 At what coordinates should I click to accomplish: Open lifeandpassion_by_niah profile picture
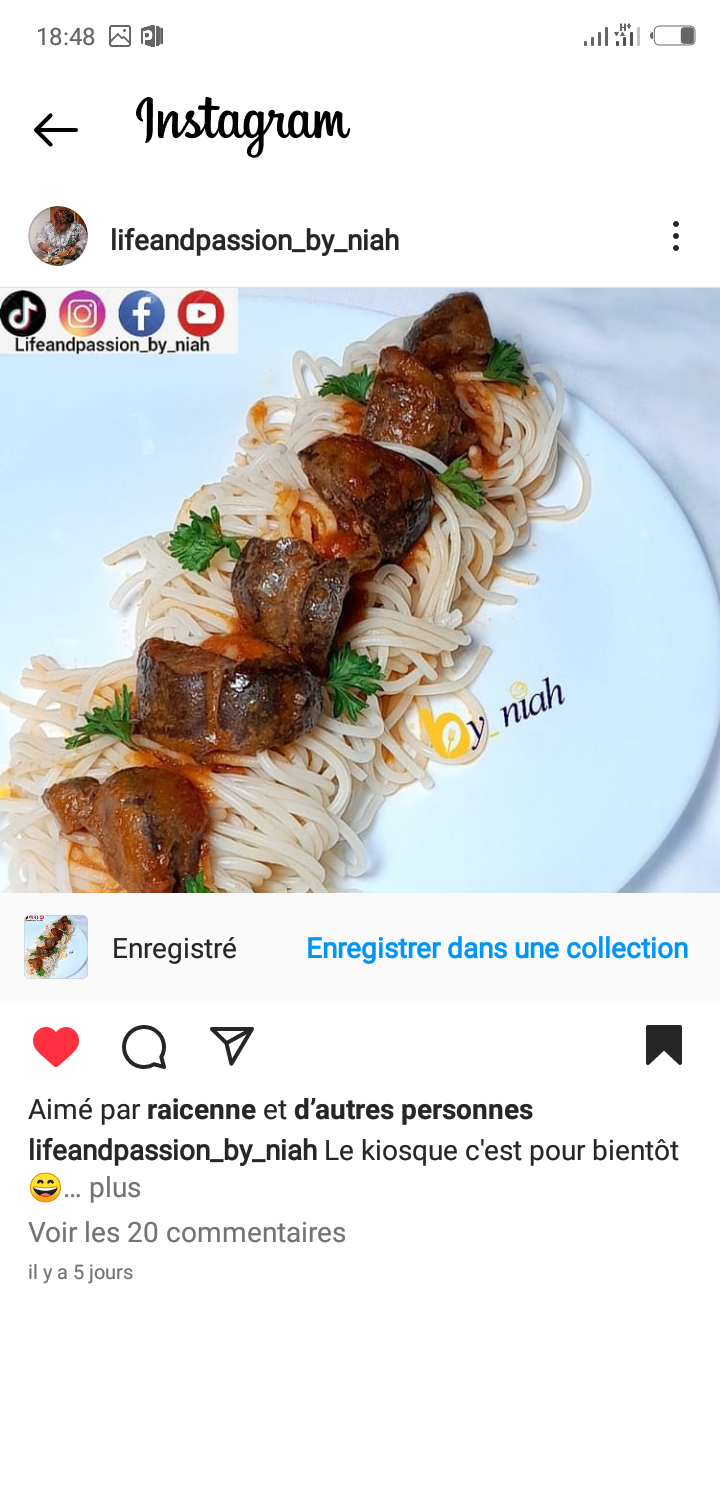(x=58, y=237)
